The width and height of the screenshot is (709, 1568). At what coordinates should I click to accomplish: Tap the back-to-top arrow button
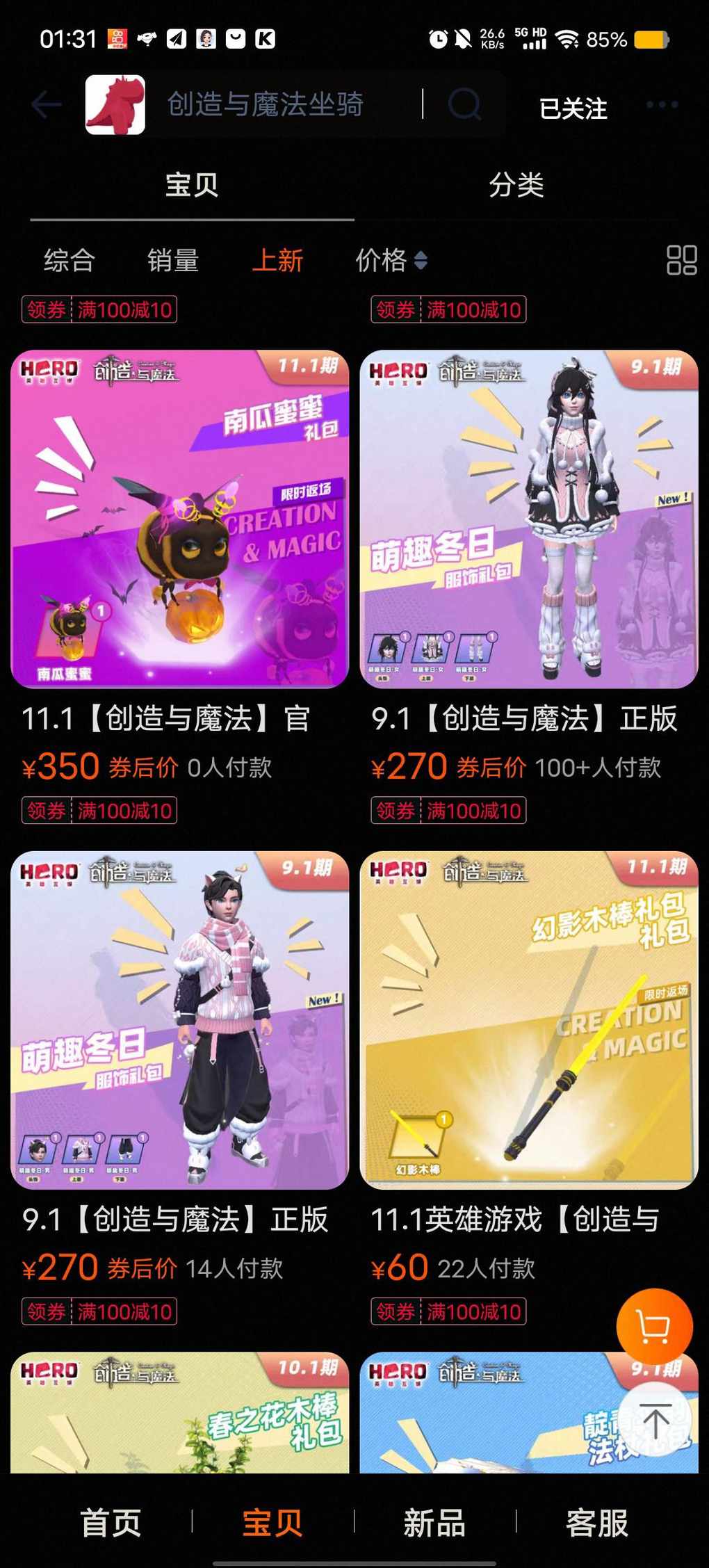pos(654,1420)
